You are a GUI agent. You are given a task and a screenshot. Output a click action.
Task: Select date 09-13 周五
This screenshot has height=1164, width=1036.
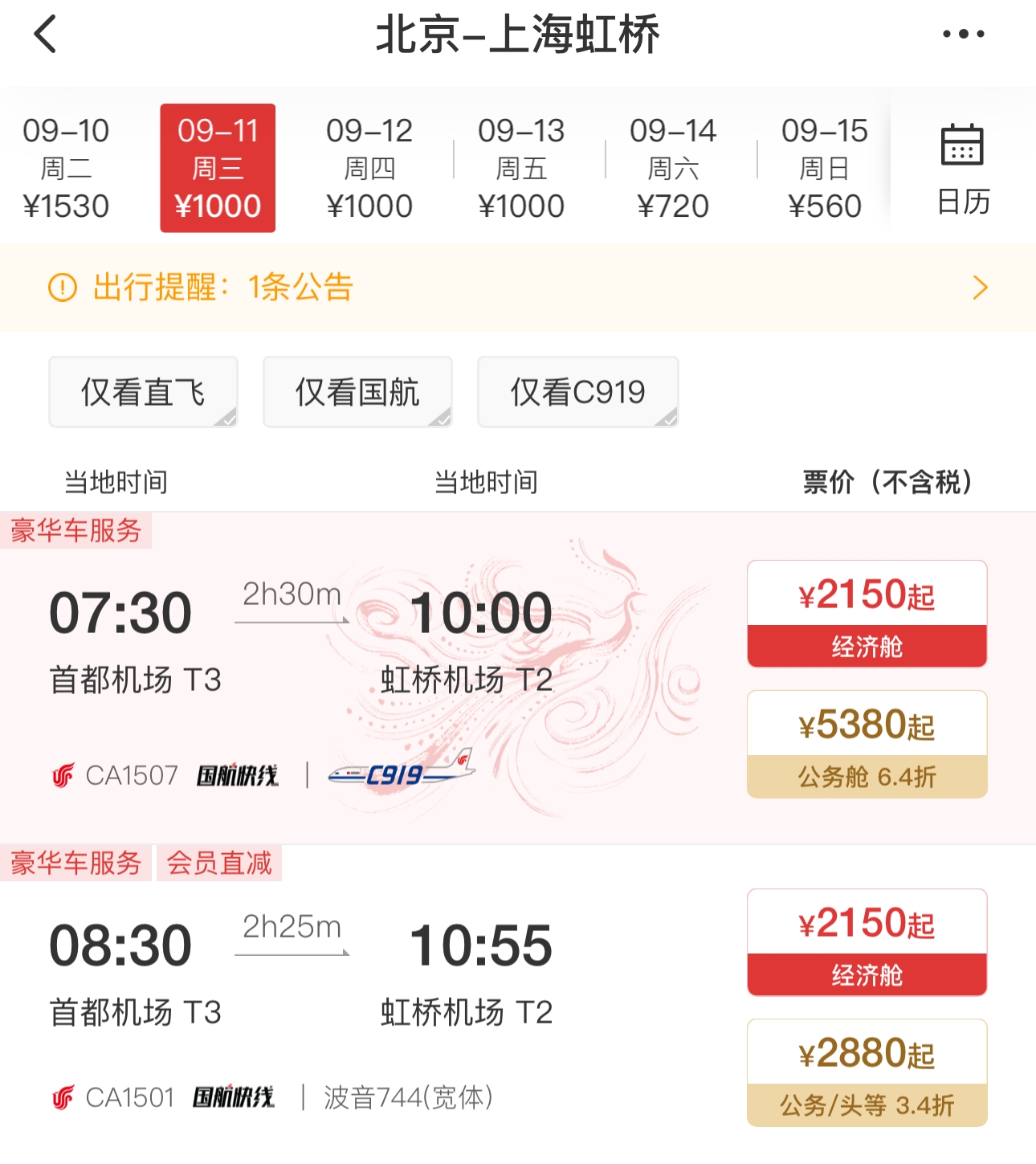[x=521, y=168]
